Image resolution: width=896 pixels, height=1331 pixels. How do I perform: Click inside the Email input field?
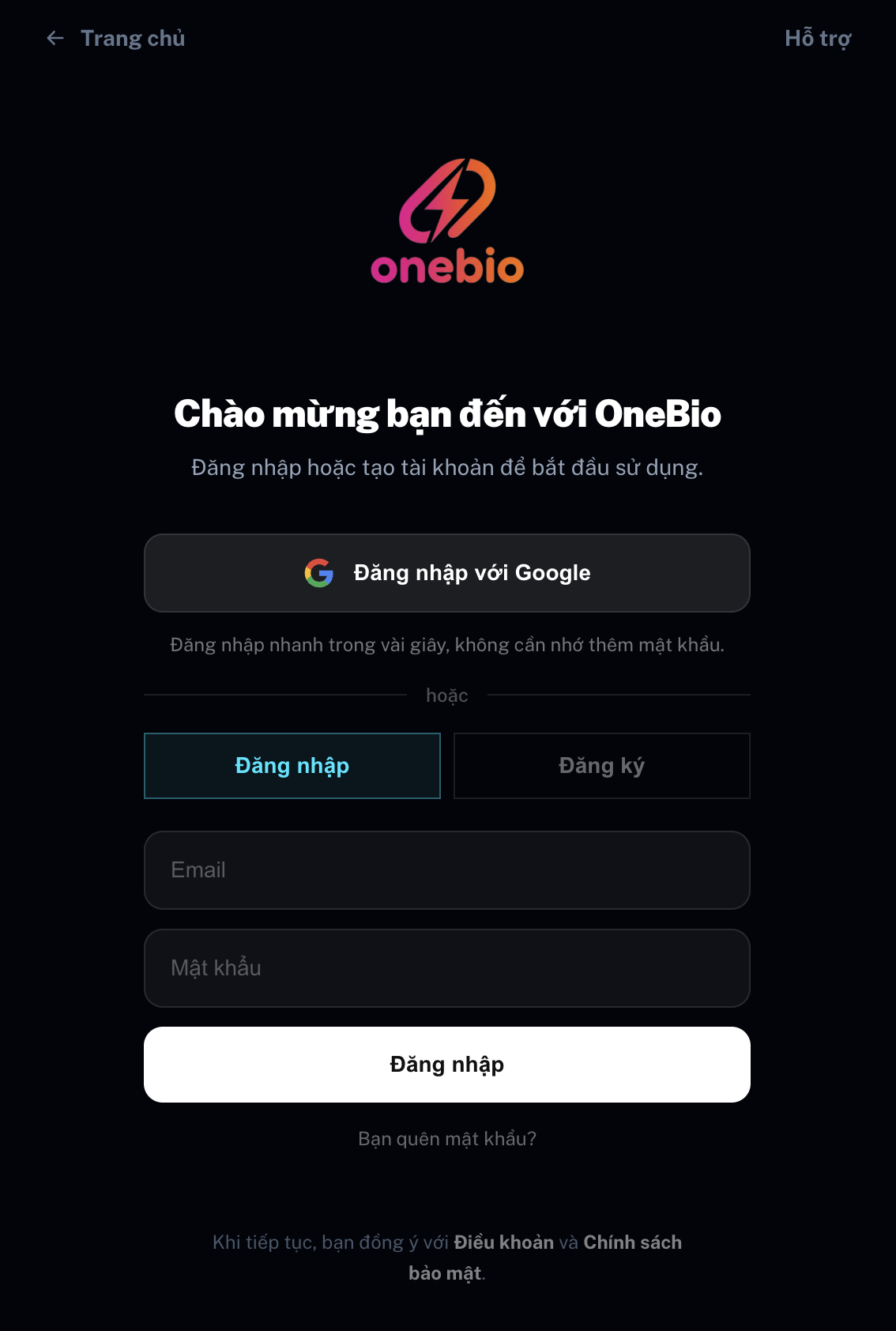[447, 870]
